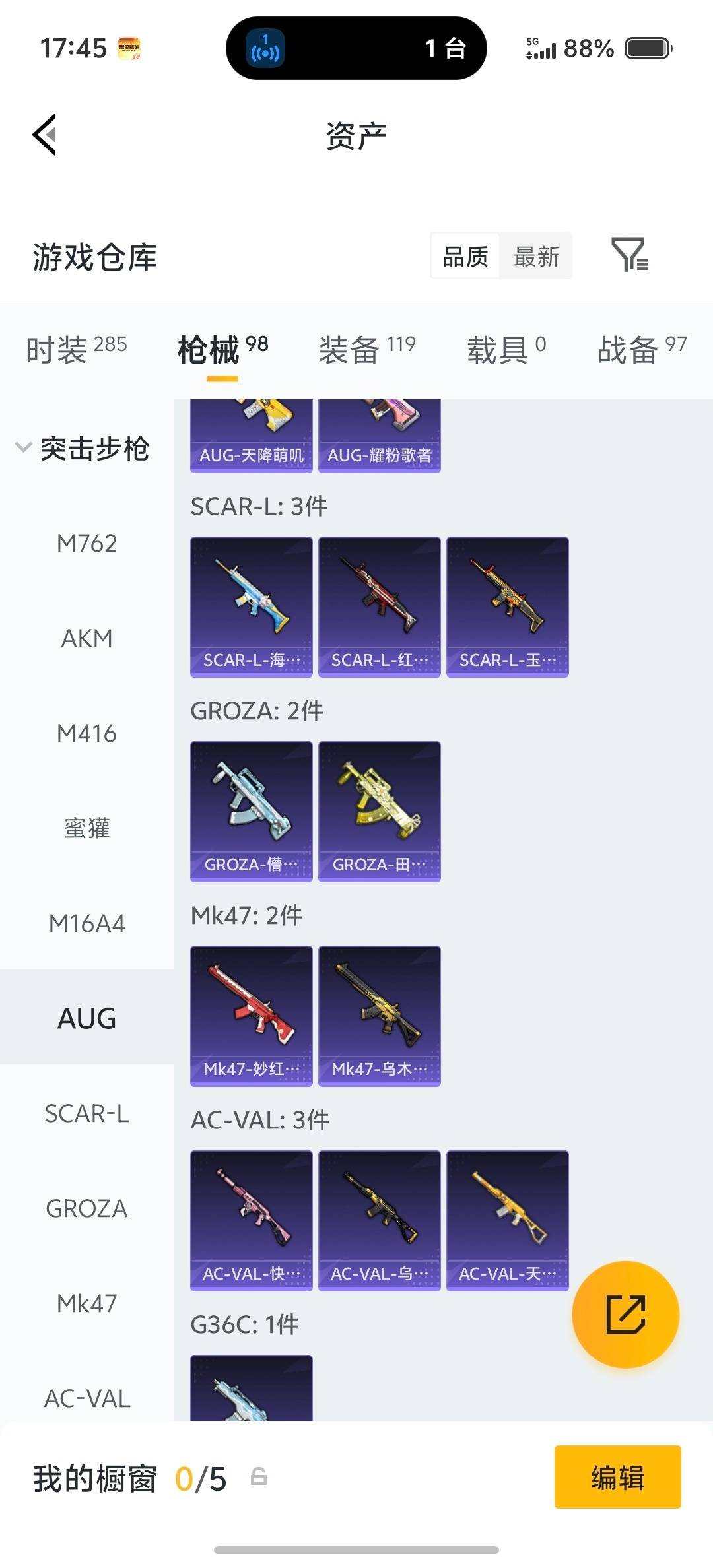Viewport: 713px width, 1568px height.
Task: Switch sorting to 最新
Action: (x=536, y=256)
